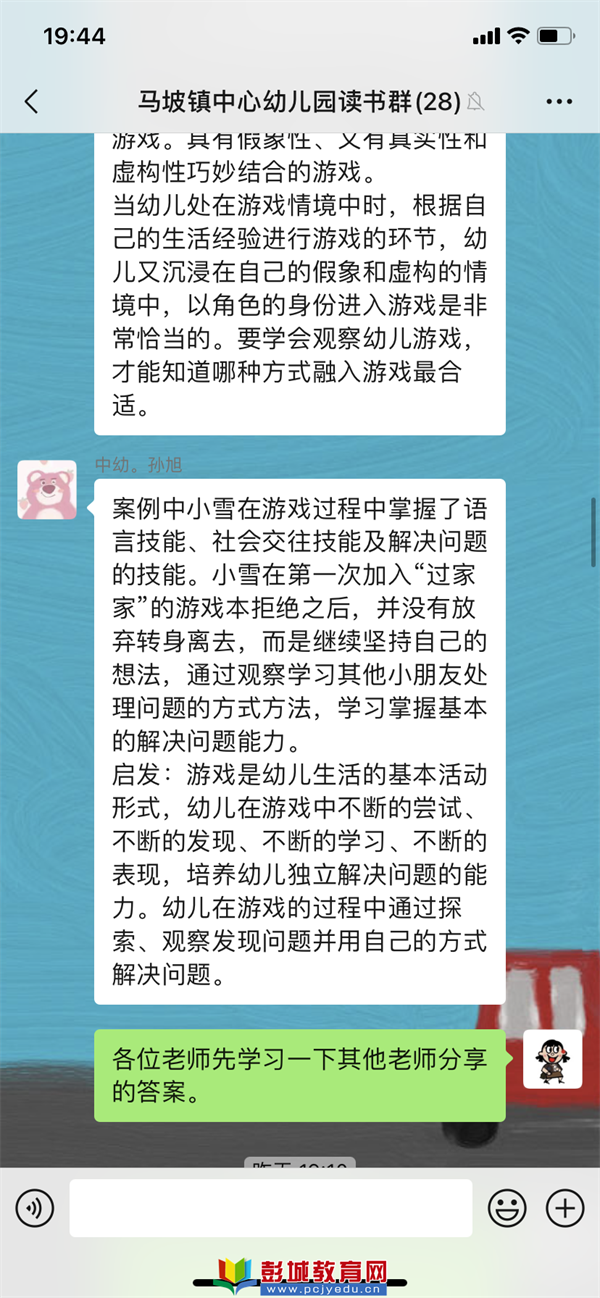Switch to voice message input

pyautogui.click(x=34, y=1209)
